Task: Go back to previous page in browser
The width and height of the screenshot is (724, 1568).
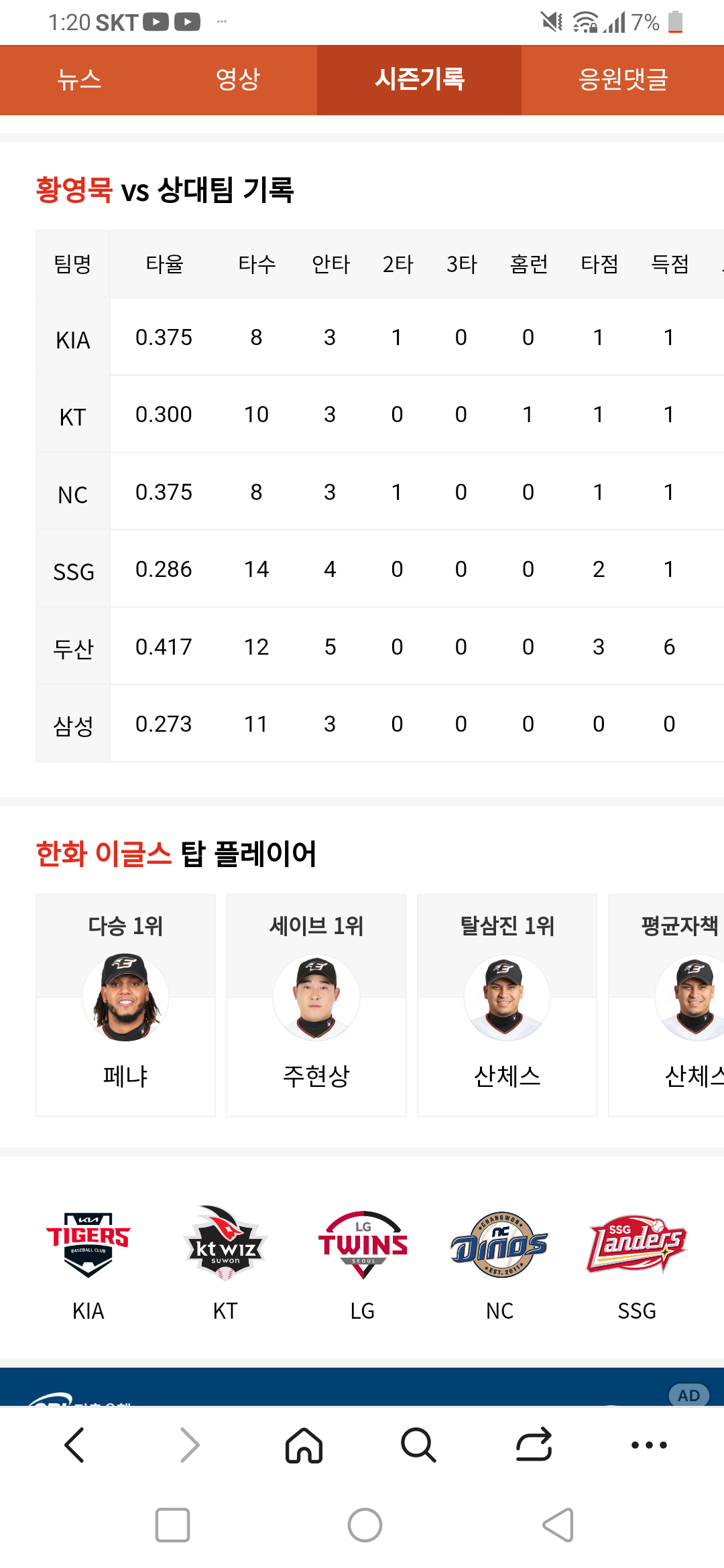Action: point(75,1445)
